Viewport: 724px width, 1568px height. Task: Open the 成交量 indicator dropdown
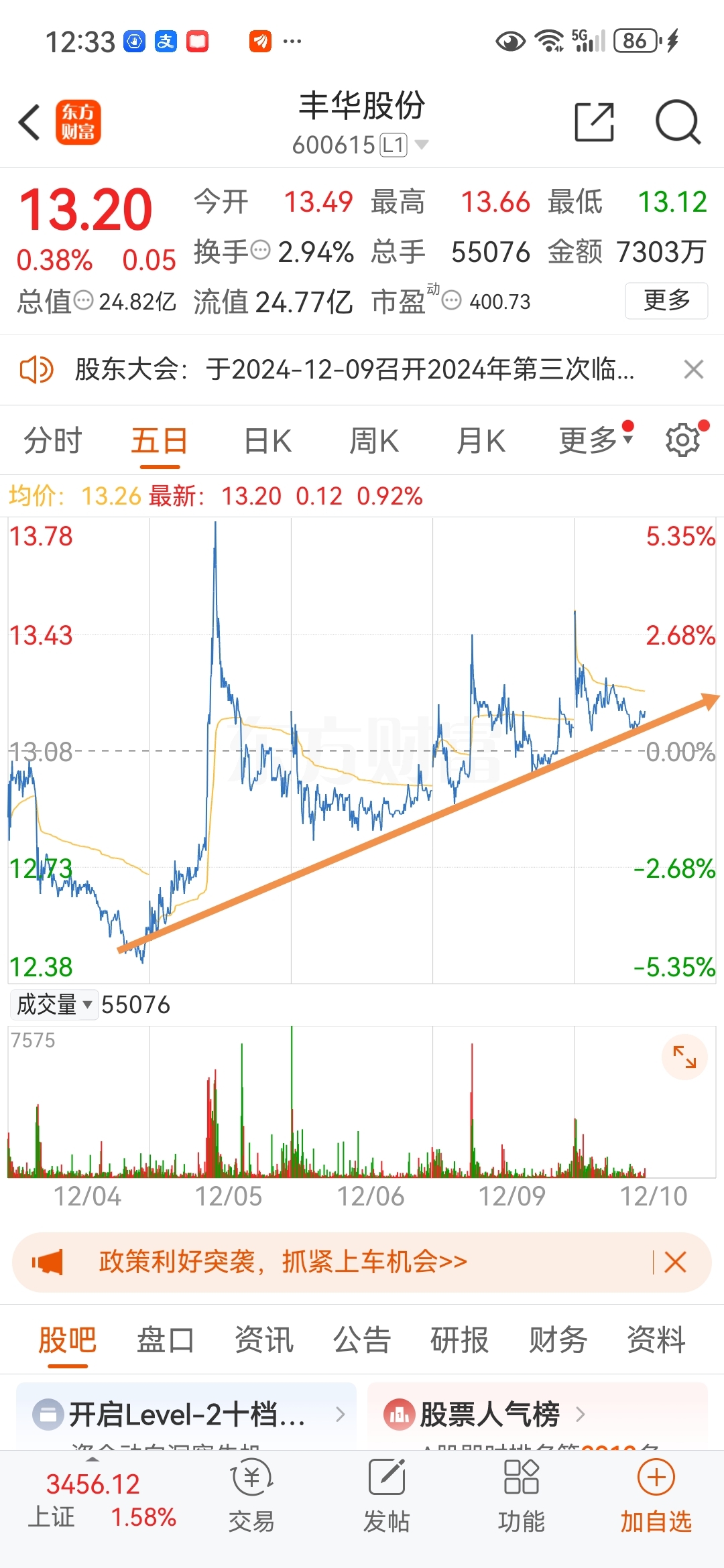(x=54, y=1005)
